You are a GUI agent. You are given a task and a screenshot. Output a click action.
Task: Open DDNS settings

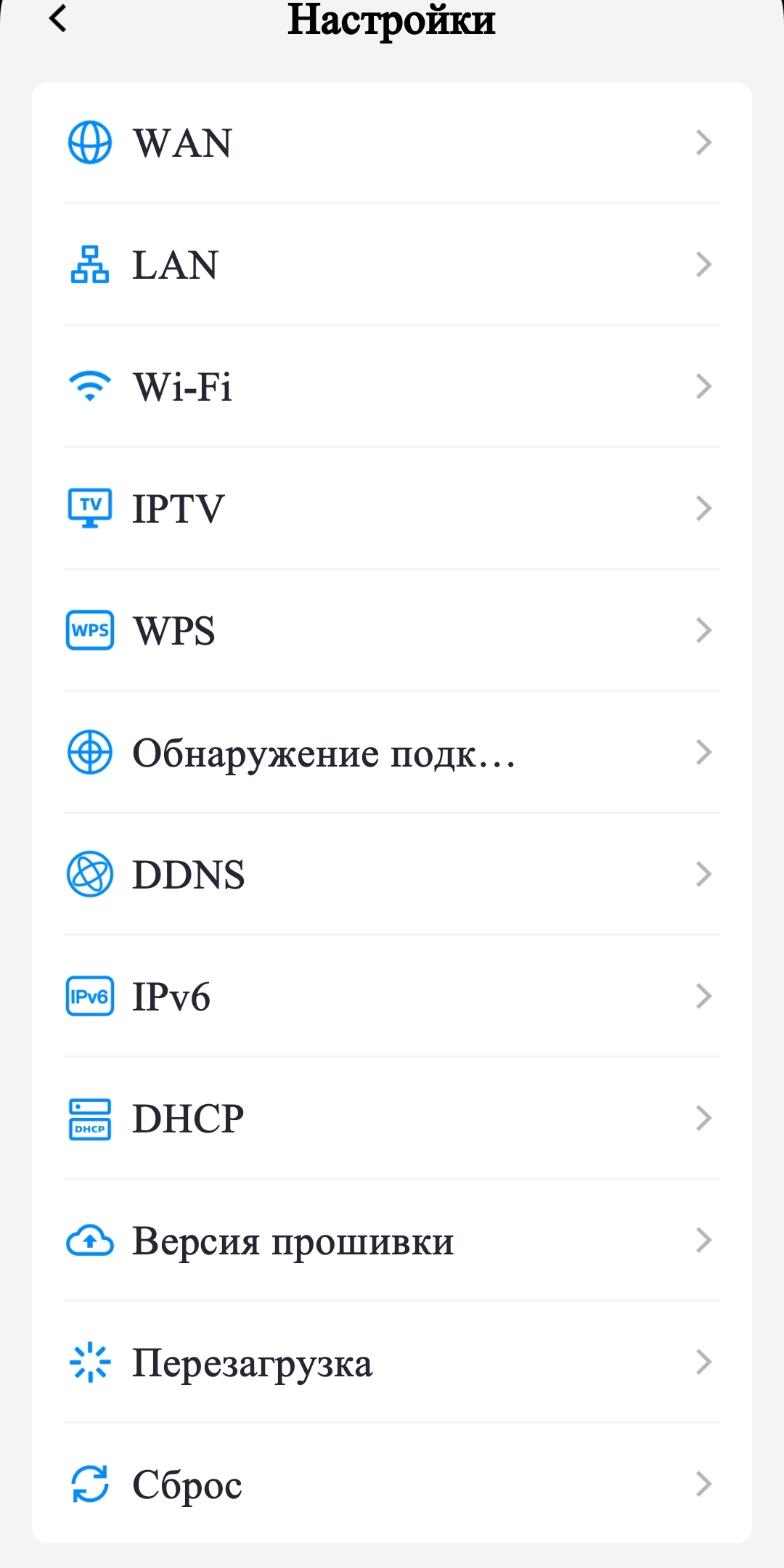click(392, 874)
